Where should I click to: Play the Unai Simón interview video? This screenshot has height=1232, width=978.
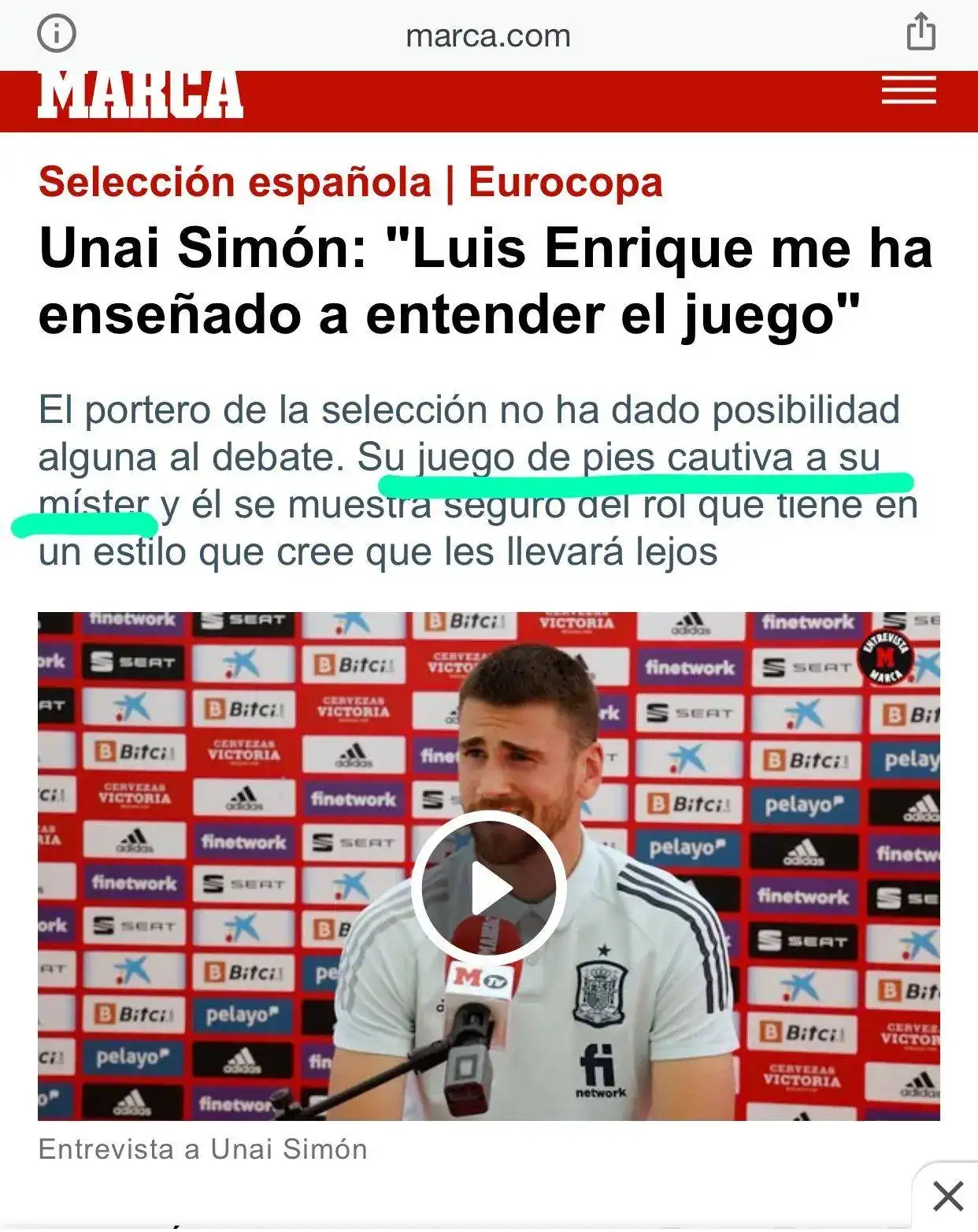coord(488,889)
